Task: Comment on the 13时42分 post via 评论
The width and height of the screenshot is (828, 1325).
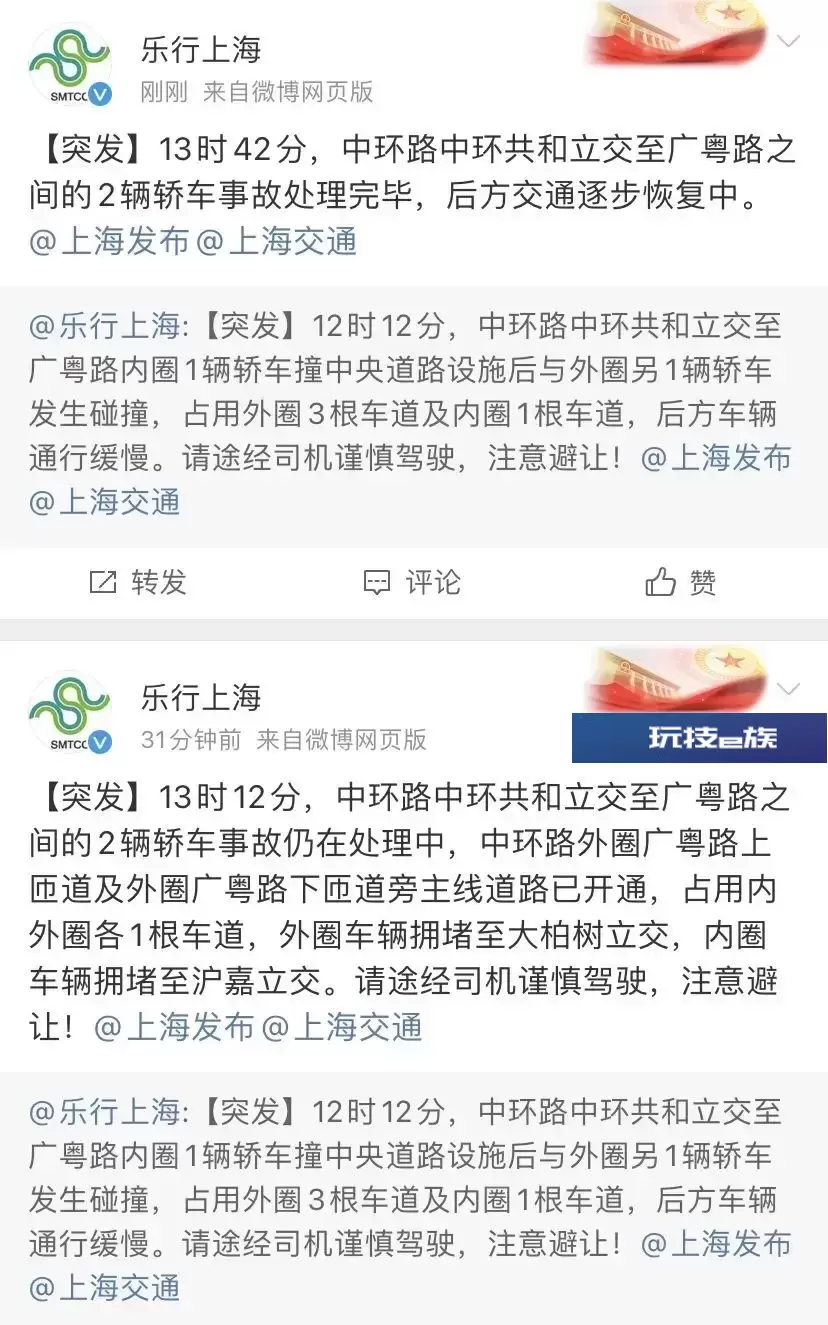Action: point(412,582)
